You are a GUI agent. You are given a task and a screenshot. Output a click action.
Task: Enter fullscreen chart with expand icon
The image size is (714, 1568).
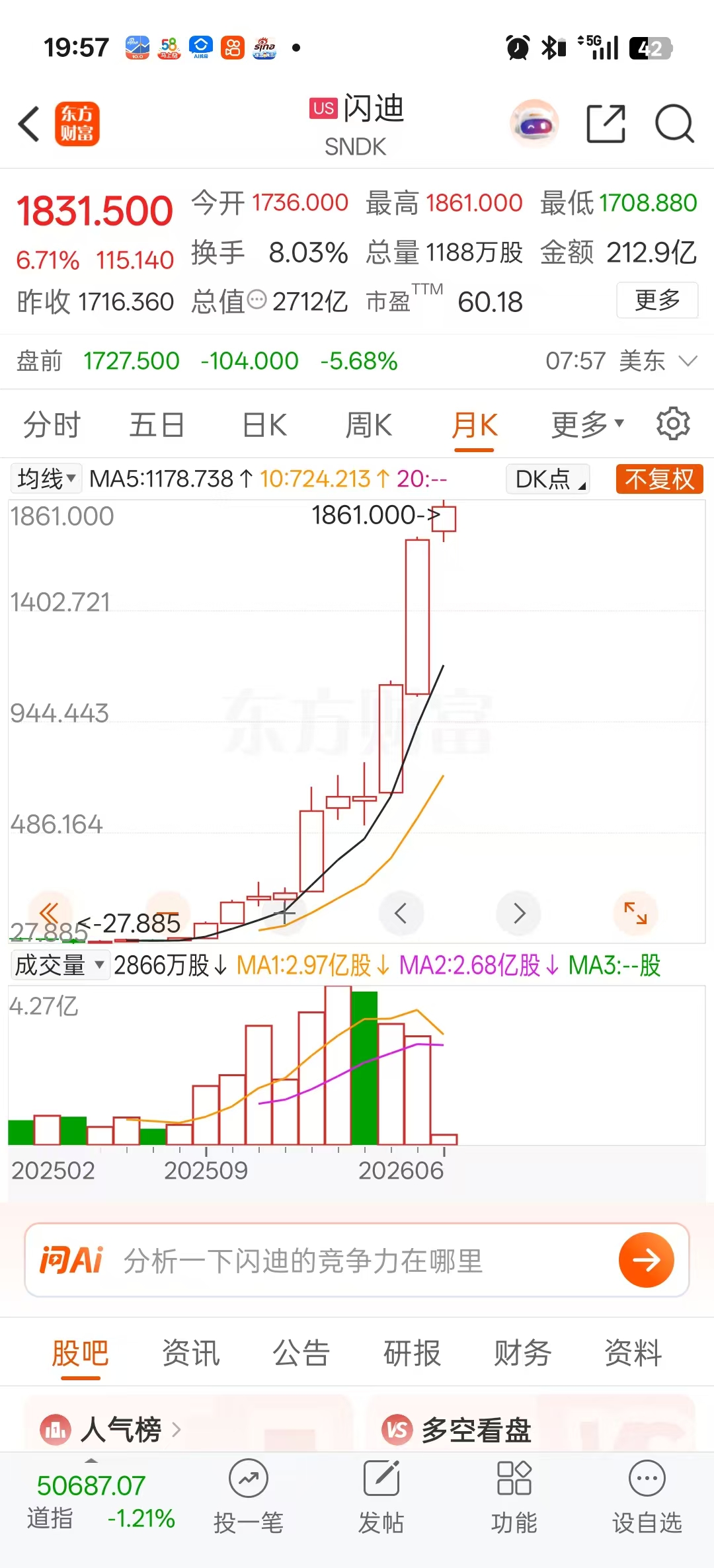635,913
